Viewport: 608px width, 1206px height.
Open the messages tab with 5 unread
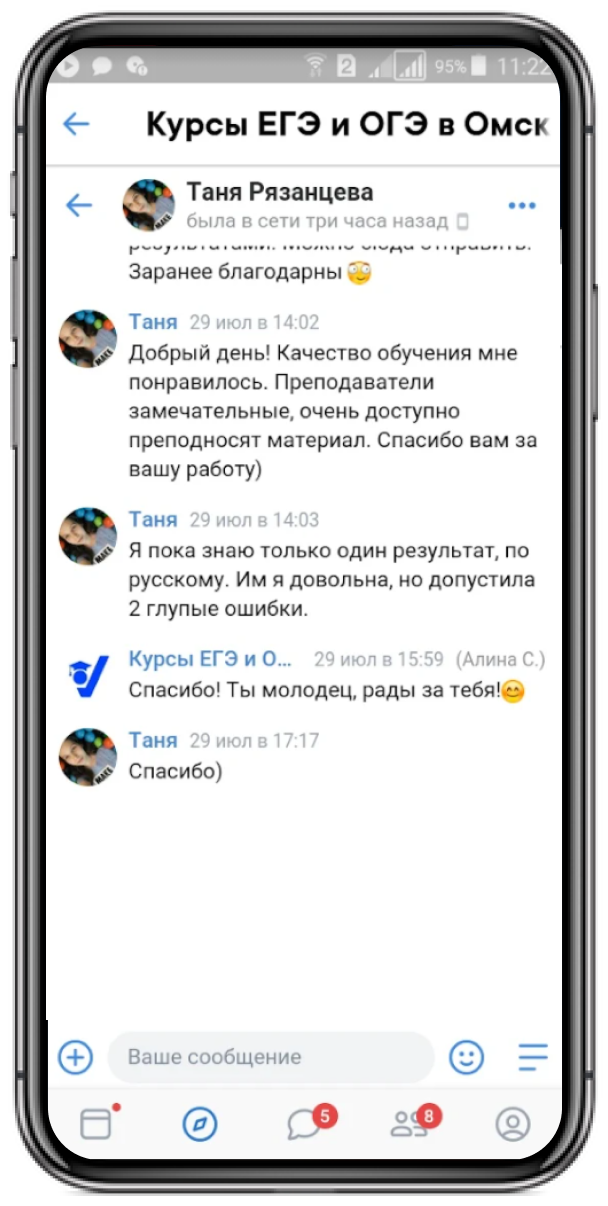point(305,1124)
